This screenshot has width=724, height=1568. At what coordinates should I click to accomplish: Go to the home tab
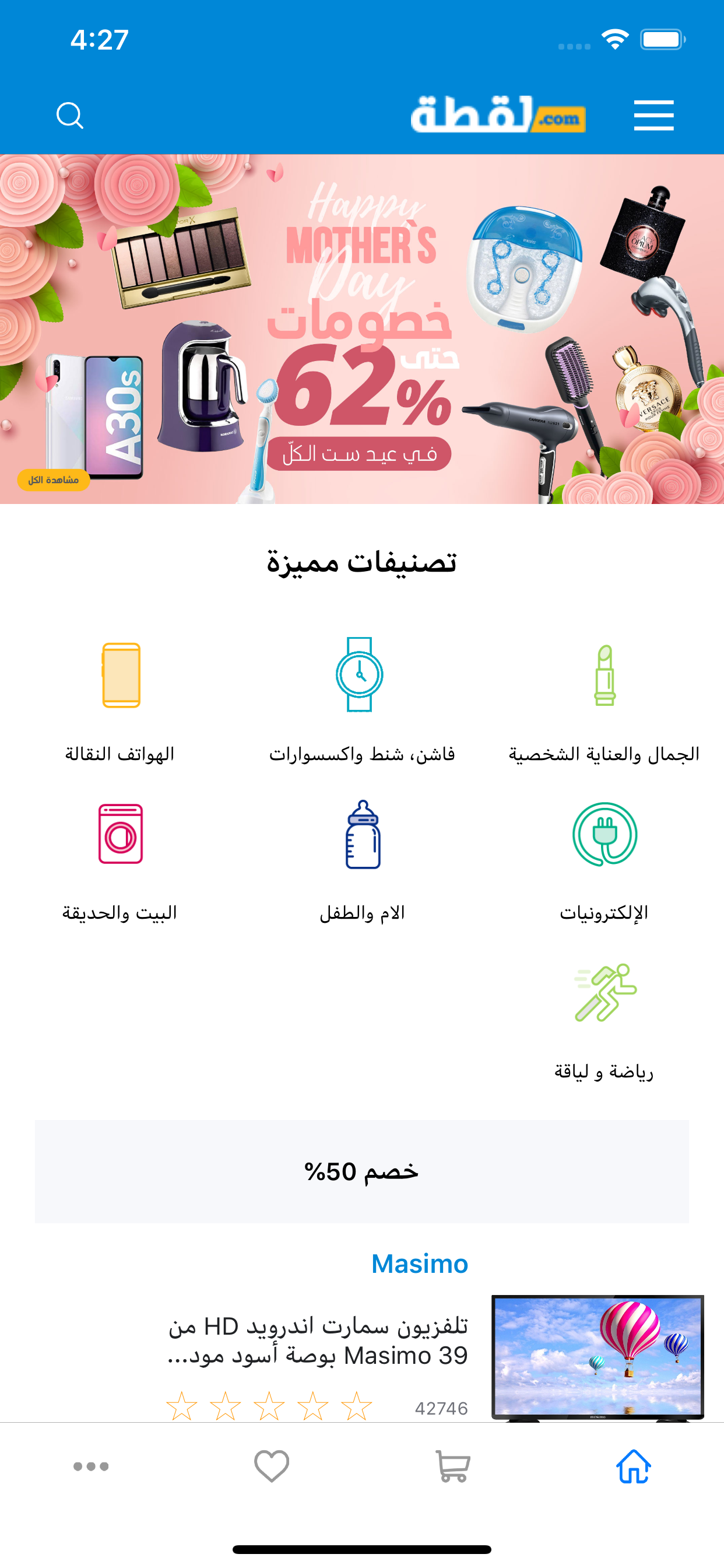[633, 1466]
